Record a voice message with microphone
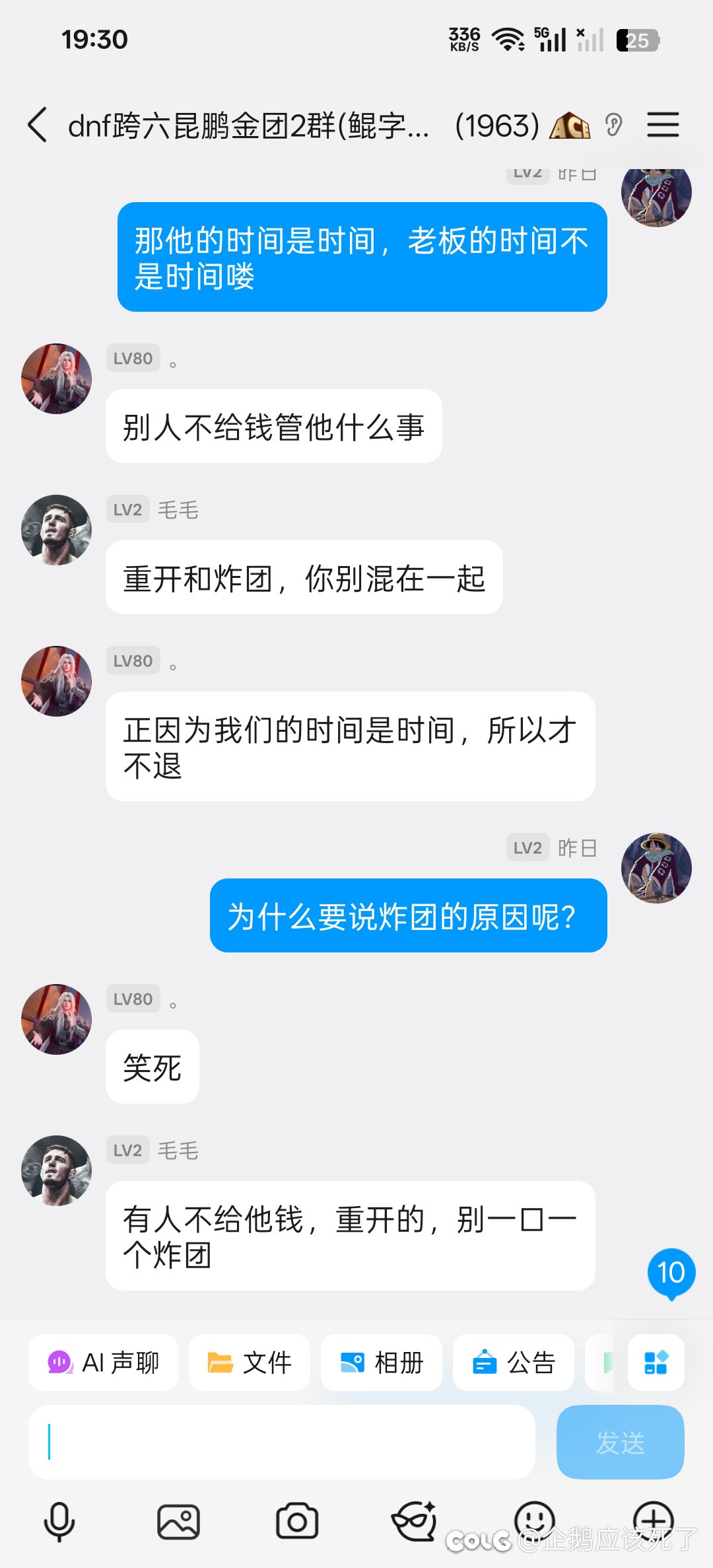 coord(59,1522)
